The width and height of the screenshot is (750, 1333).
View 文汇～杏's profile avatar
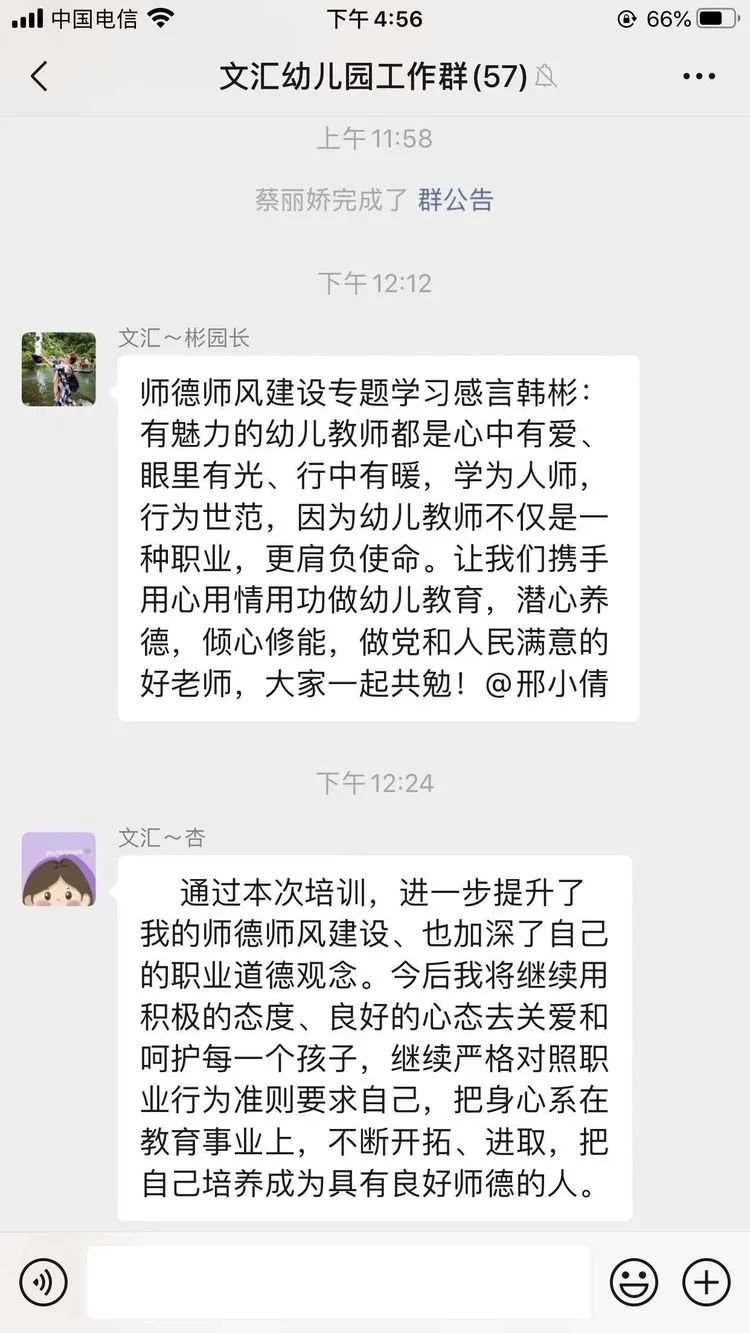[x=59, y=869]
